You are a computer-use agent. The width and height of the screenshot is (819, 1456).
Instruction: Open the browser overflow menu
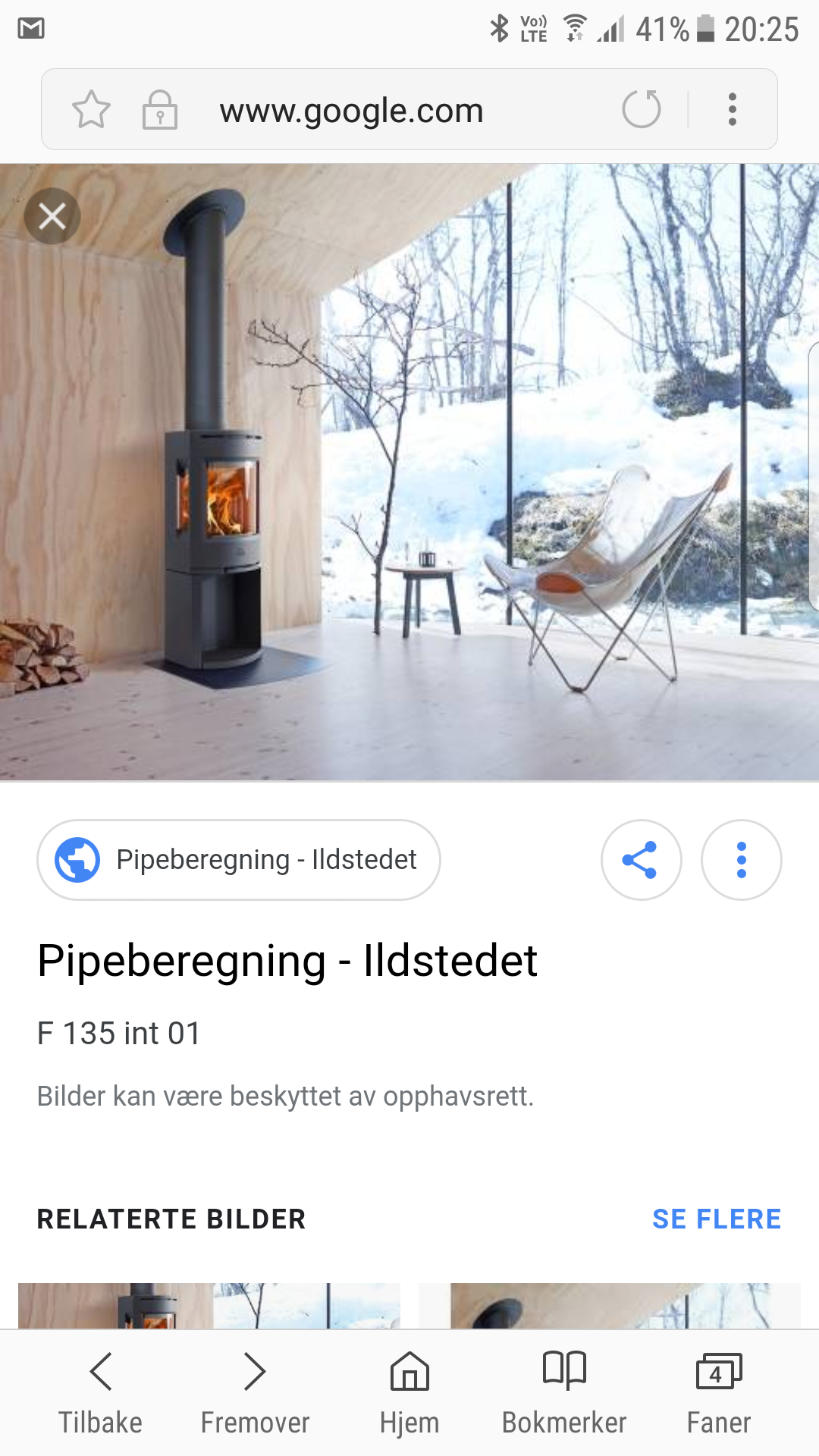click(x=732, y=109)
